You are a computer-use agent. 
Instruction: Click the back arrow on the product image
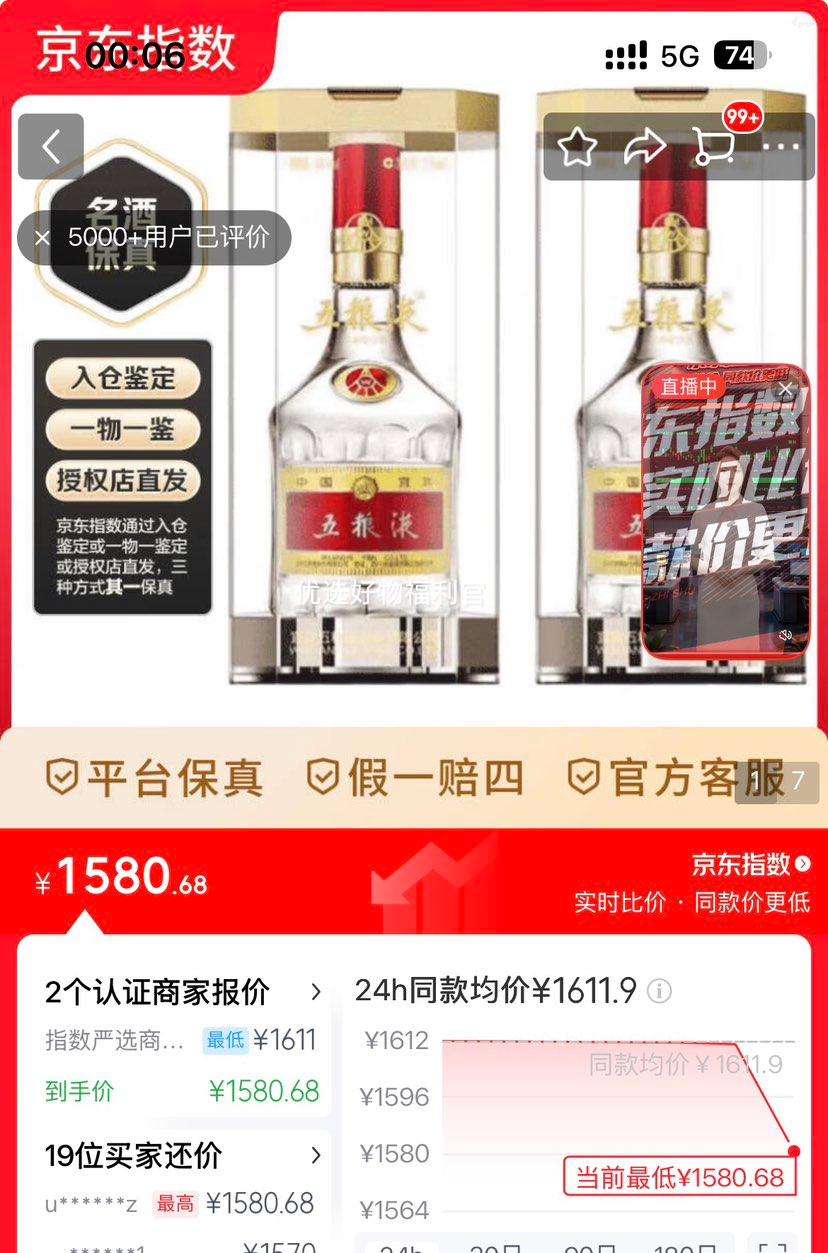51,147
